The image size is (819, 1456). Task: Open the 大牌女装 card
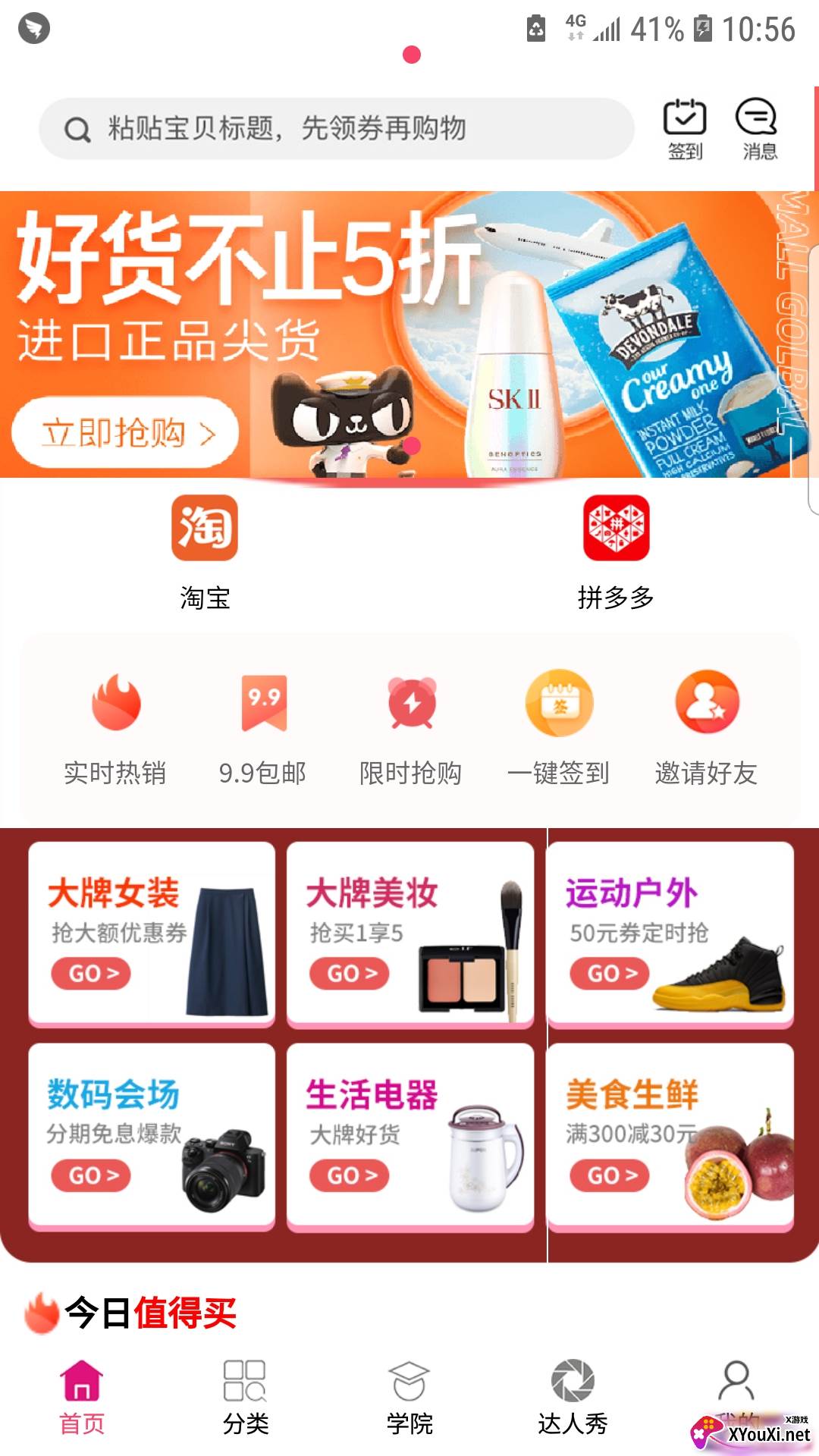coord(152,934)
